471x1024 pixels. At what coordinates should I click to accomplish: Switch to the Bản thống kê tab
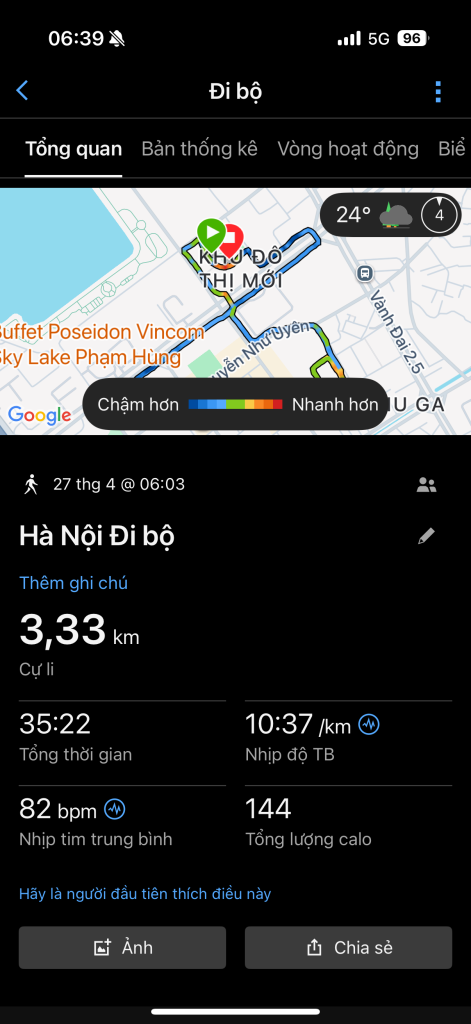(199, 149)
